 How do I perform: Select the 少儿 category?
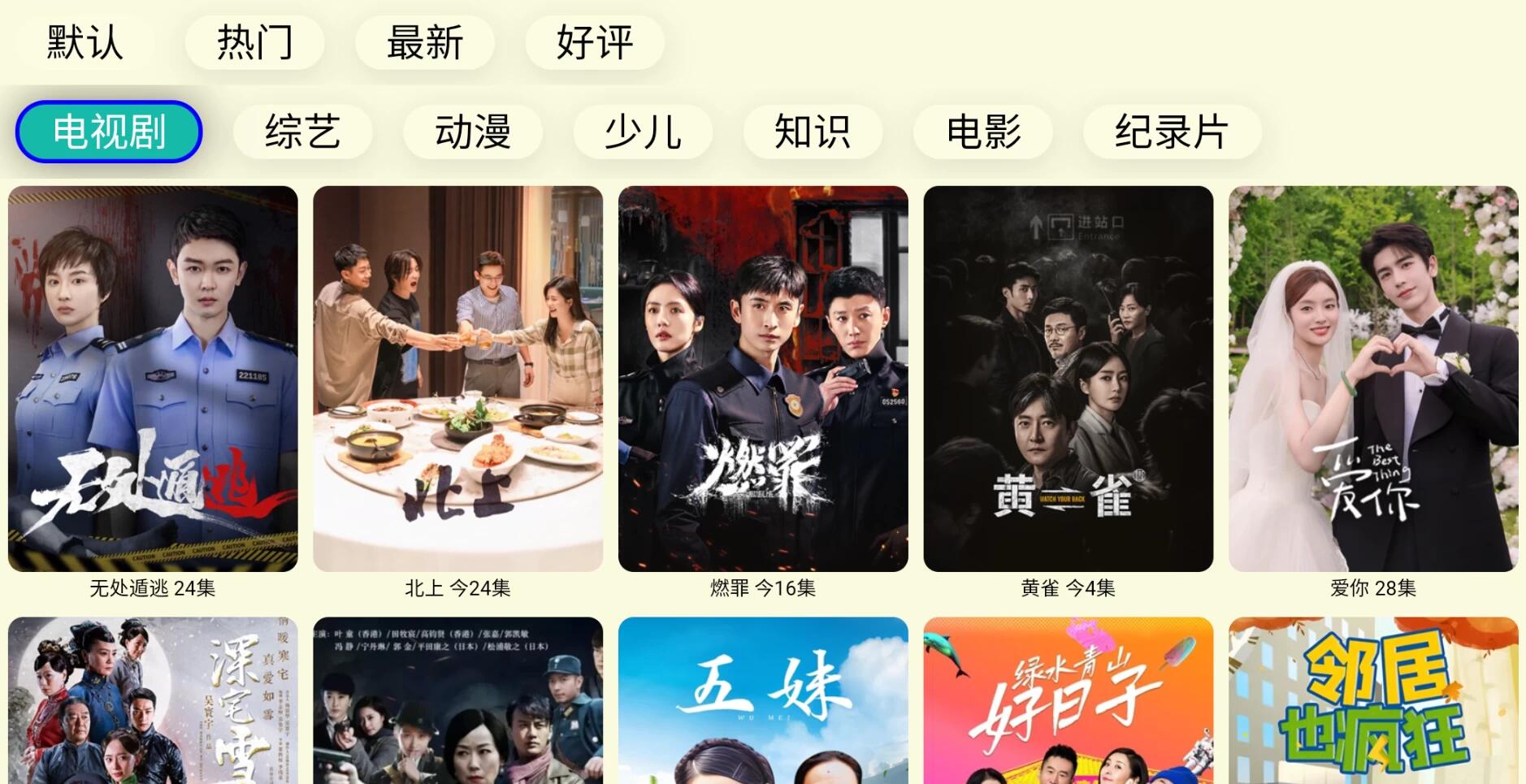pyautogui.click(x=642, y=132)
